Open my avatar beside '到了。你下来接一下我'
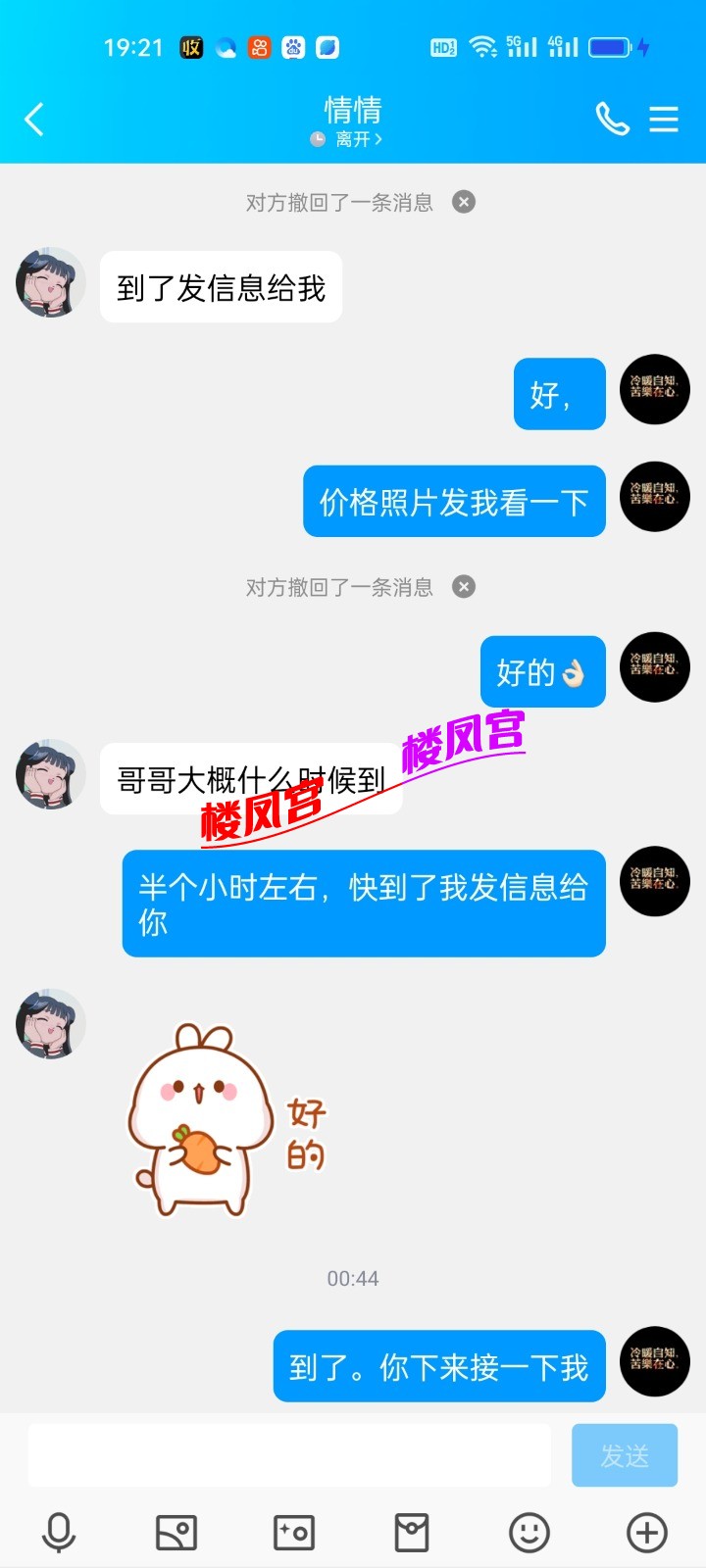Image resolution: width=706 pixels, height=1568 pixels. pyautogui.click(x=655, y=1361)
